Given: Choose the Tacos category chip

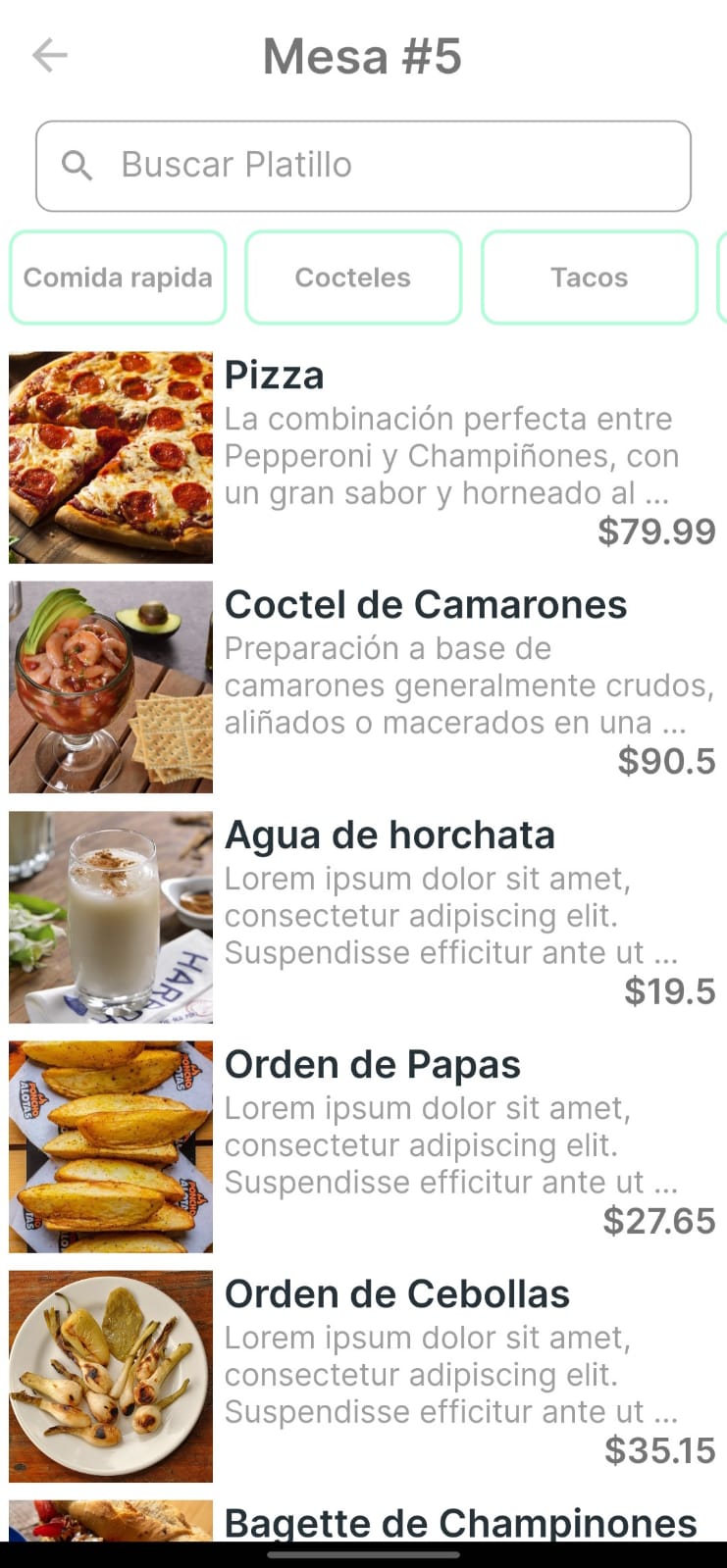Looking at the screenshot, I should pos(589,278).
